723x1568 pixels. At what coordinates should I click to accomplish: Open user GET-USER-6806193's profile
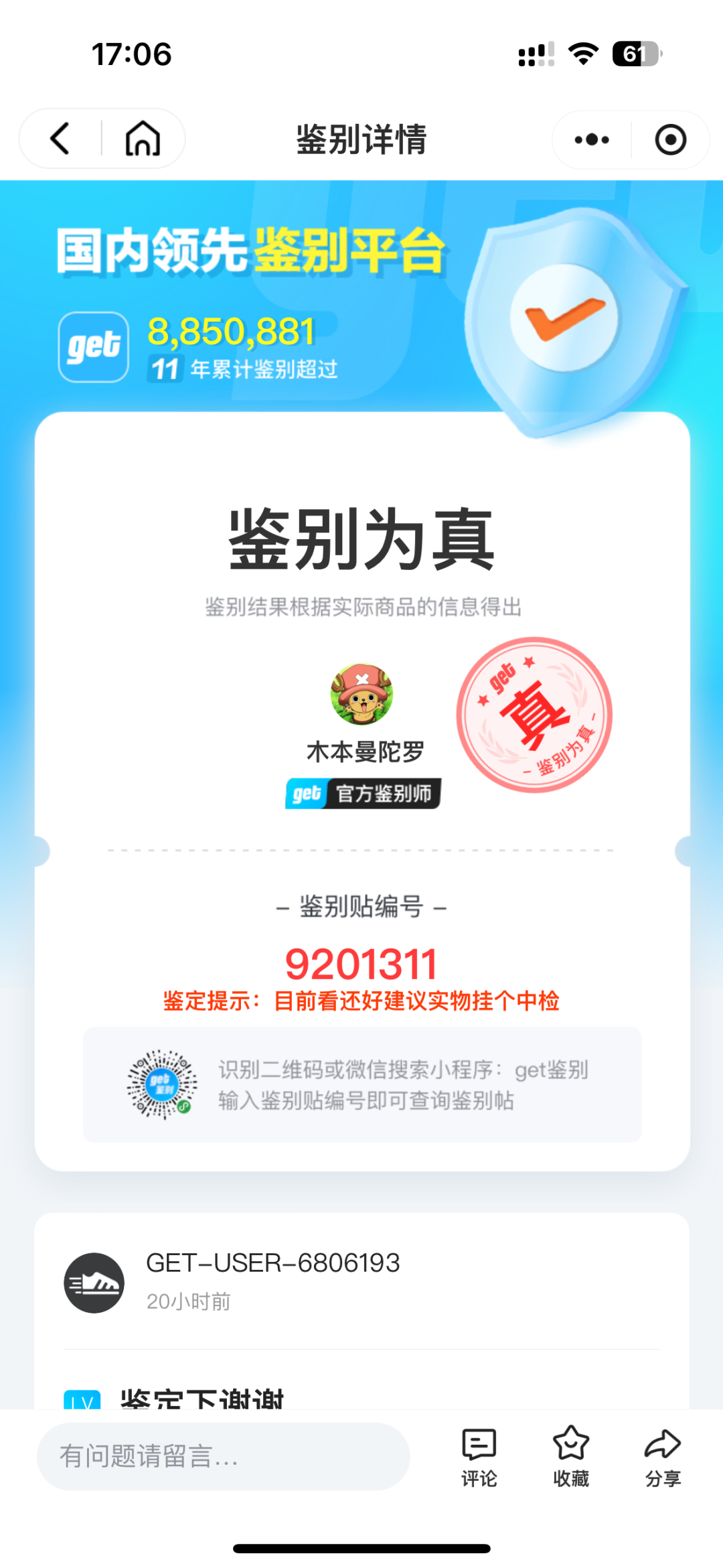[x=94, y=1282]
